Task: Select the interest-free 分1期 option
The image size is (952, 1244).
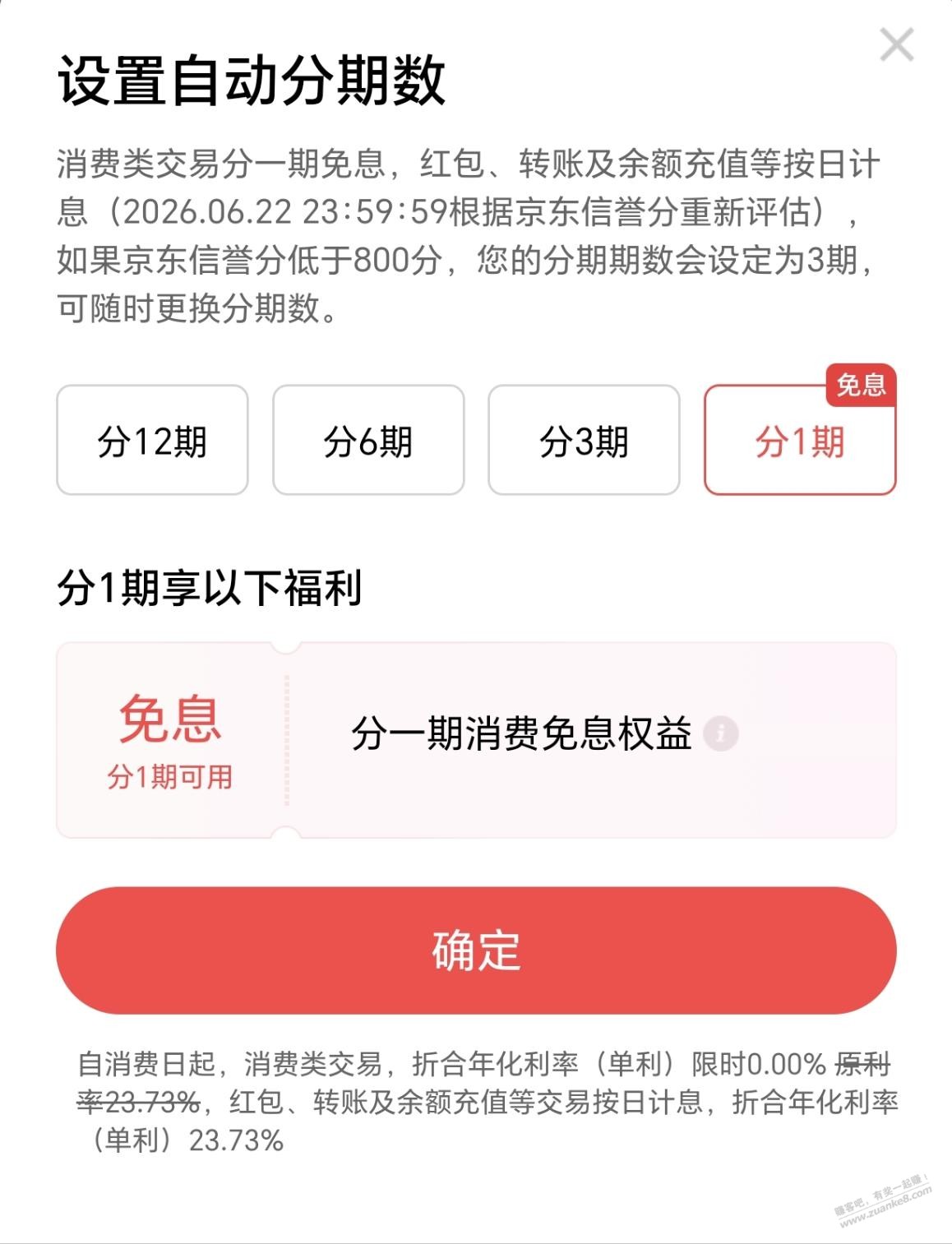Action: pyautogui.click(x=799, y=441)
